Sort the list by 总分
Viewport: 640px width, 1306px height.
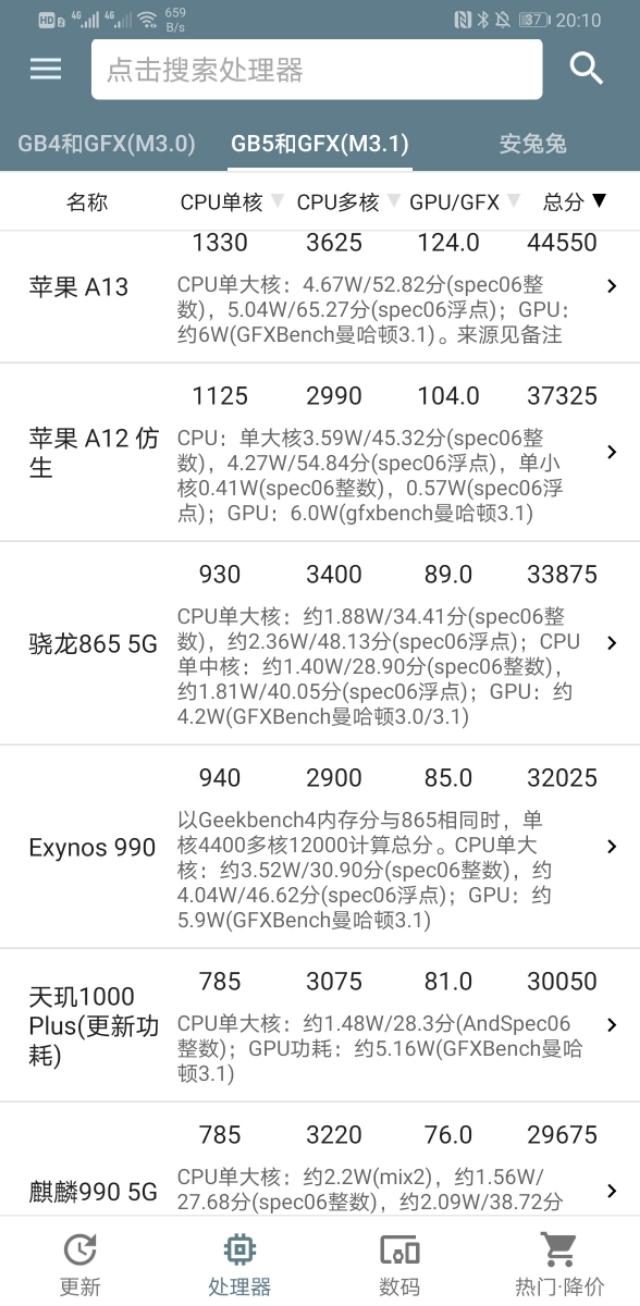click(x=574, y=202)
